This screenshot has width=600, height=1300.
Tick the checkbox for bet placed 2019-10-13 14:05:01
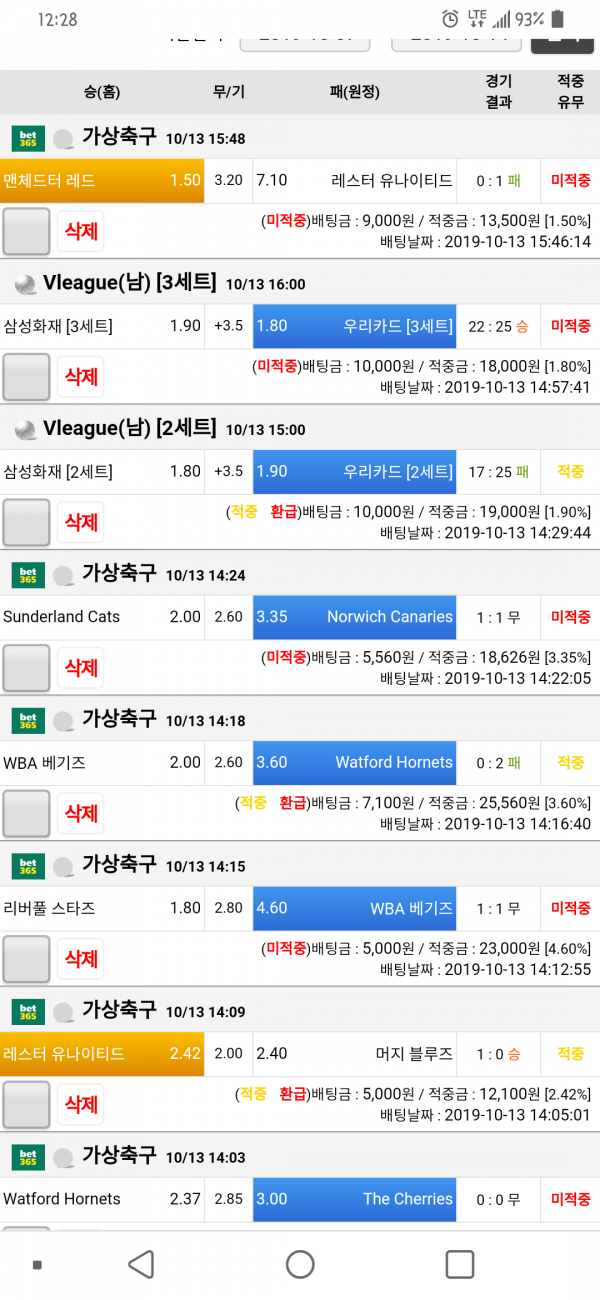(26, 1104)
